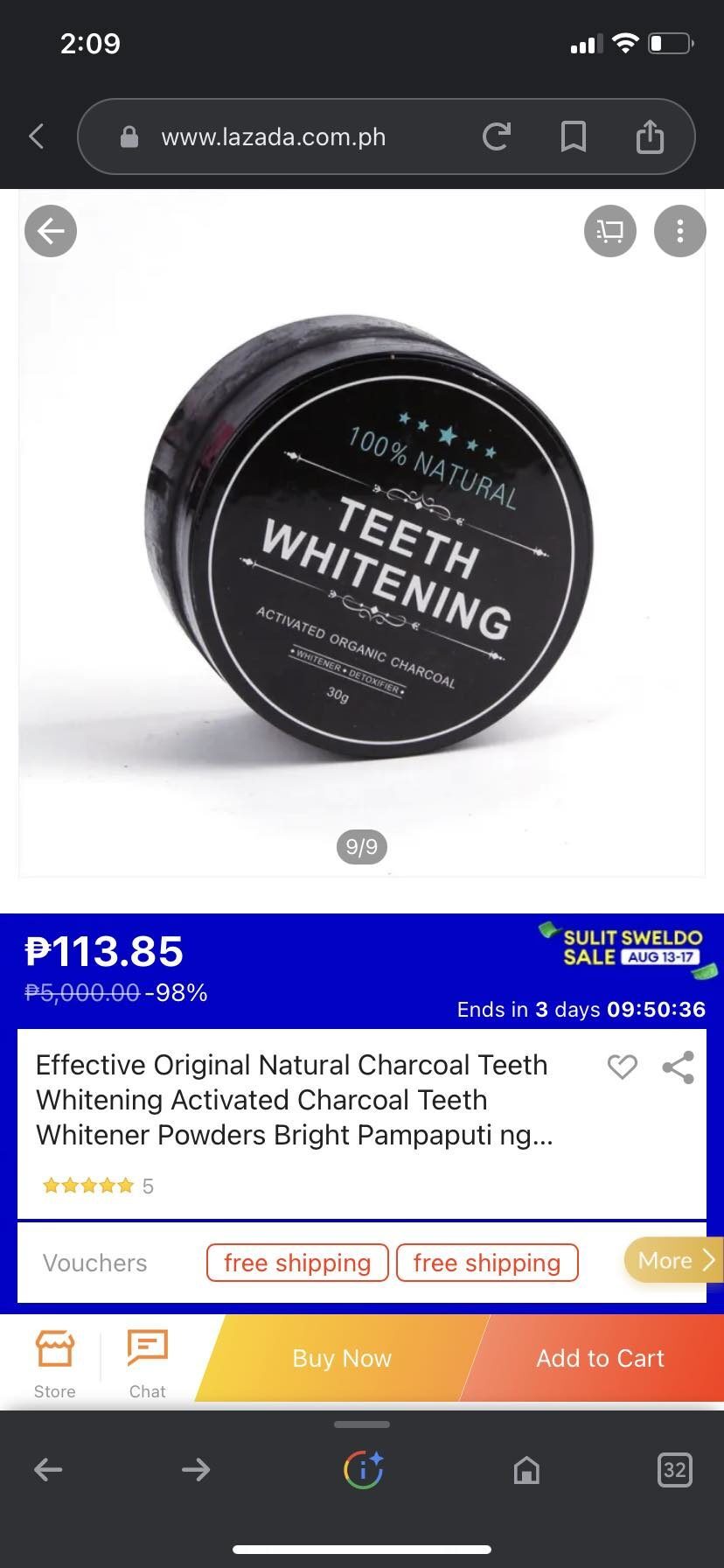This screenshot has height=1568, width=724.
Task: Visit the seller's Store
Action: tap(54, 1363)
